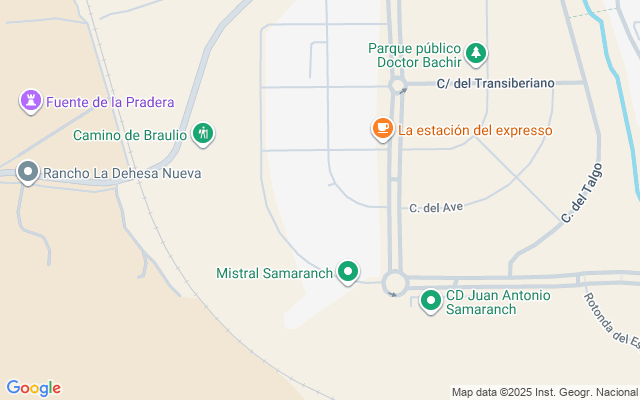Open the Mistral Samaranch place marker
The image size is (640, 400).
348,272
